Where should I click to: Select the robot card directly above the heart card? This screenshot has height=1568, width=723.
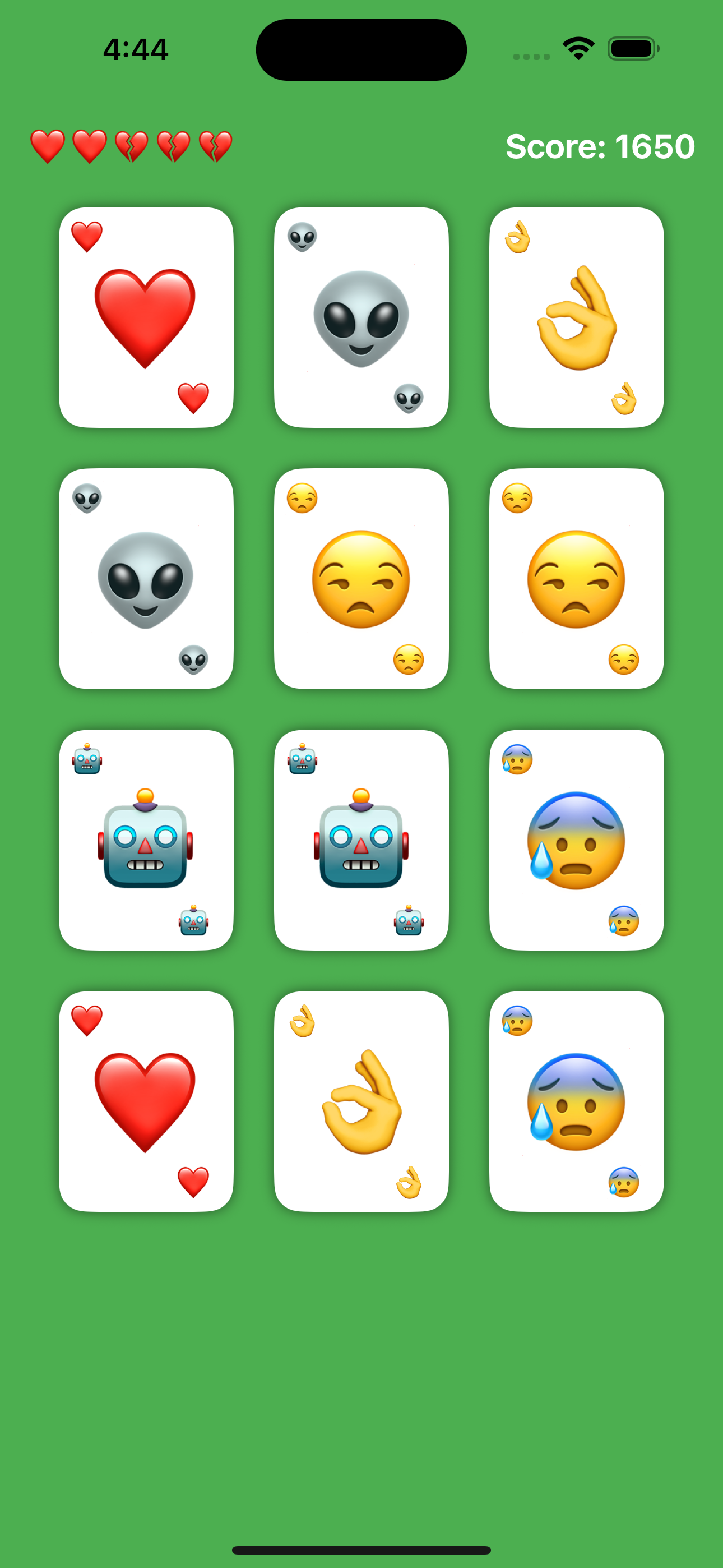(146, 840)
